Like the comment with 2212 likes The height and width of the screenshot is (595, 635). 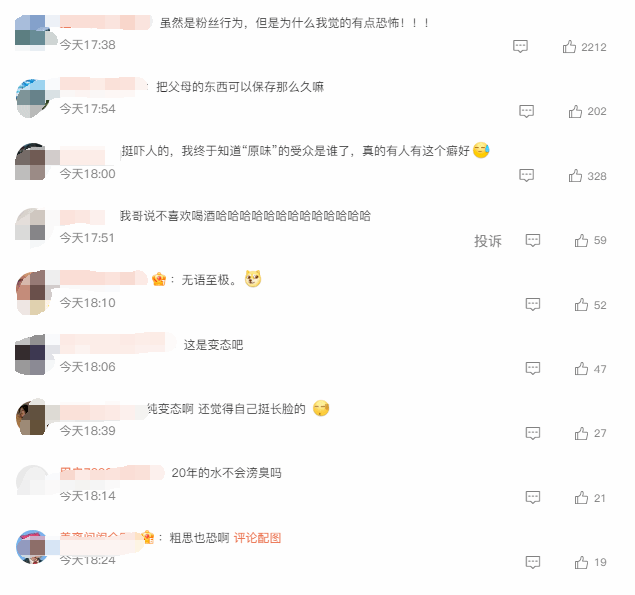tap(570, 47)
